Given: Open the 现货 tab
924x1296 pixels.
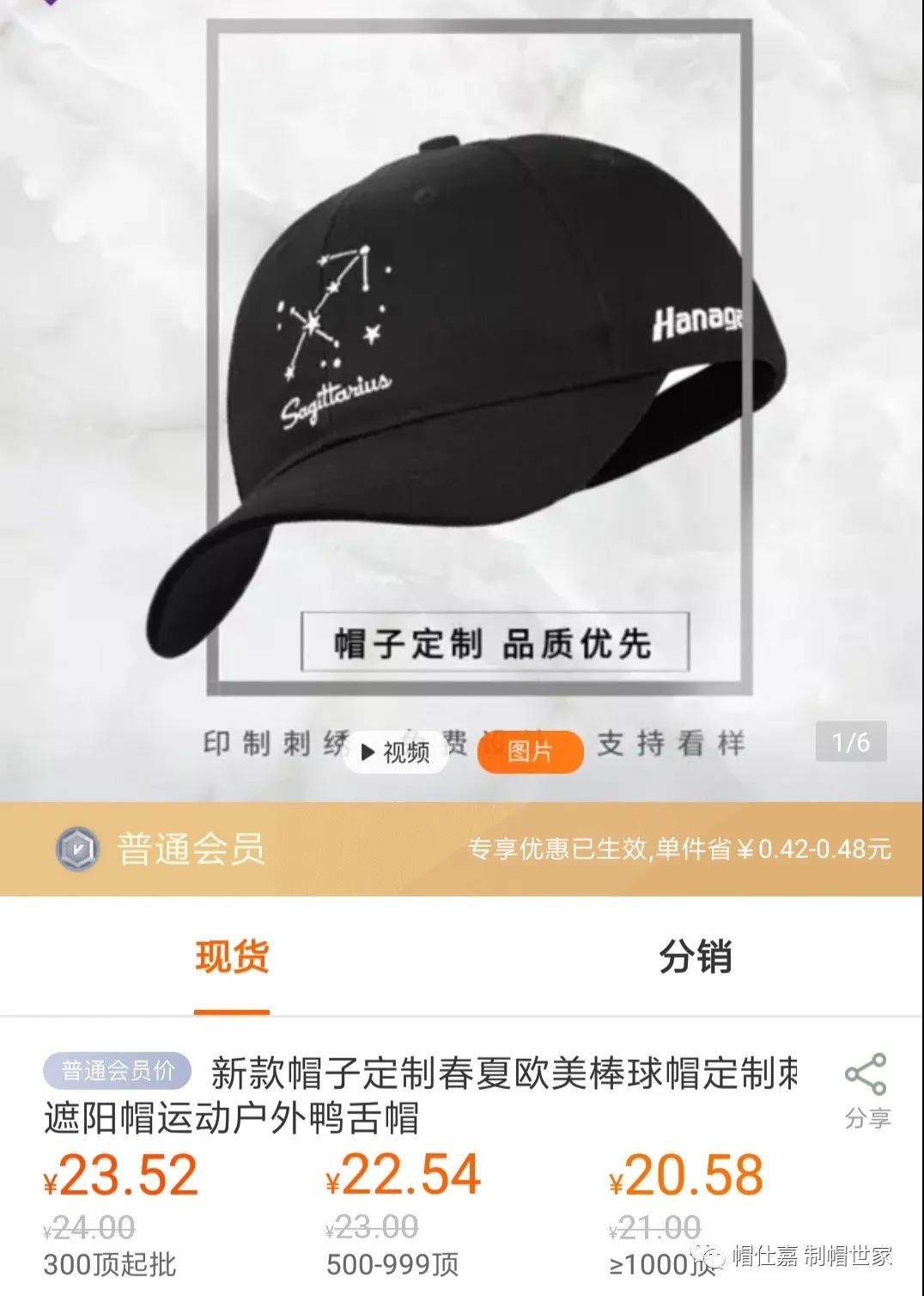Looking at the screenshot, I should pyautogui.click(x=232, y=957).
